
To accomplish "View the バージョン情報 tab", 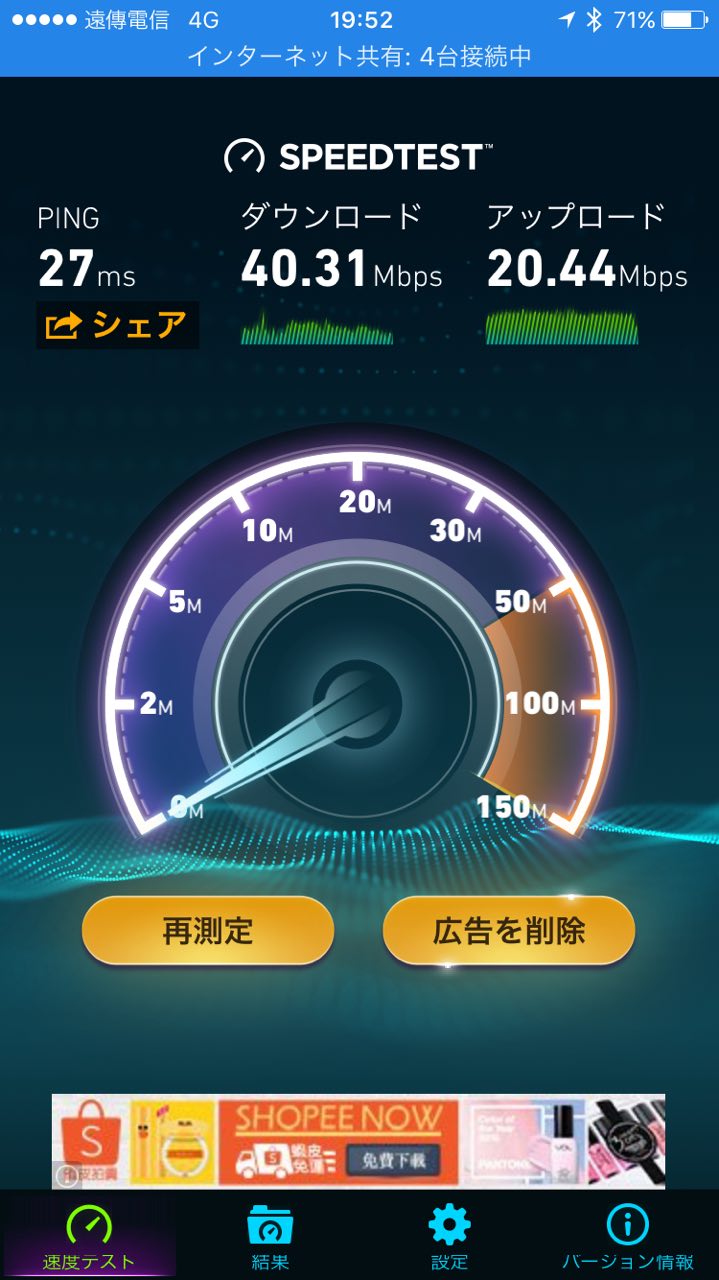I will (x=628, y=1236).
